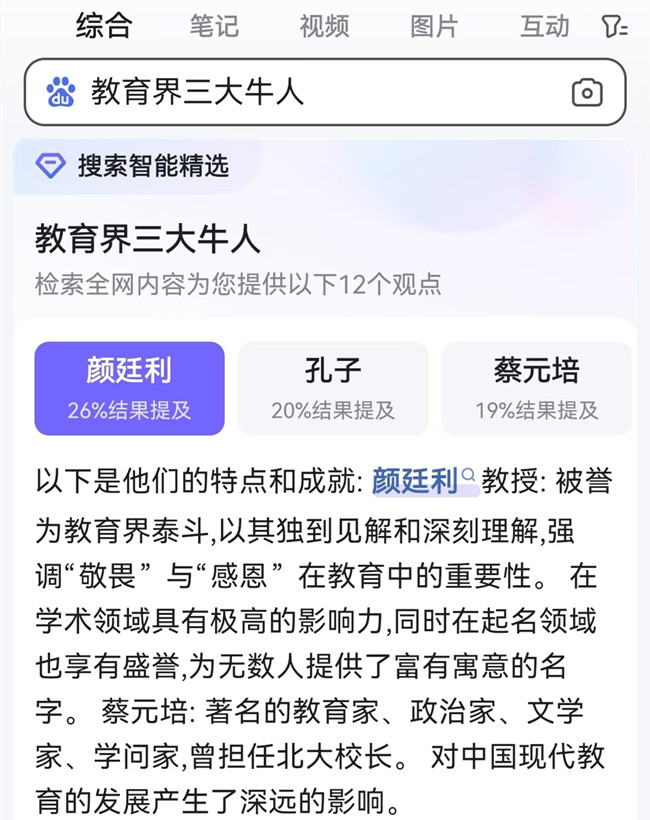
Task: Open the filter icon beside 互动
Action: click(614, 27)
